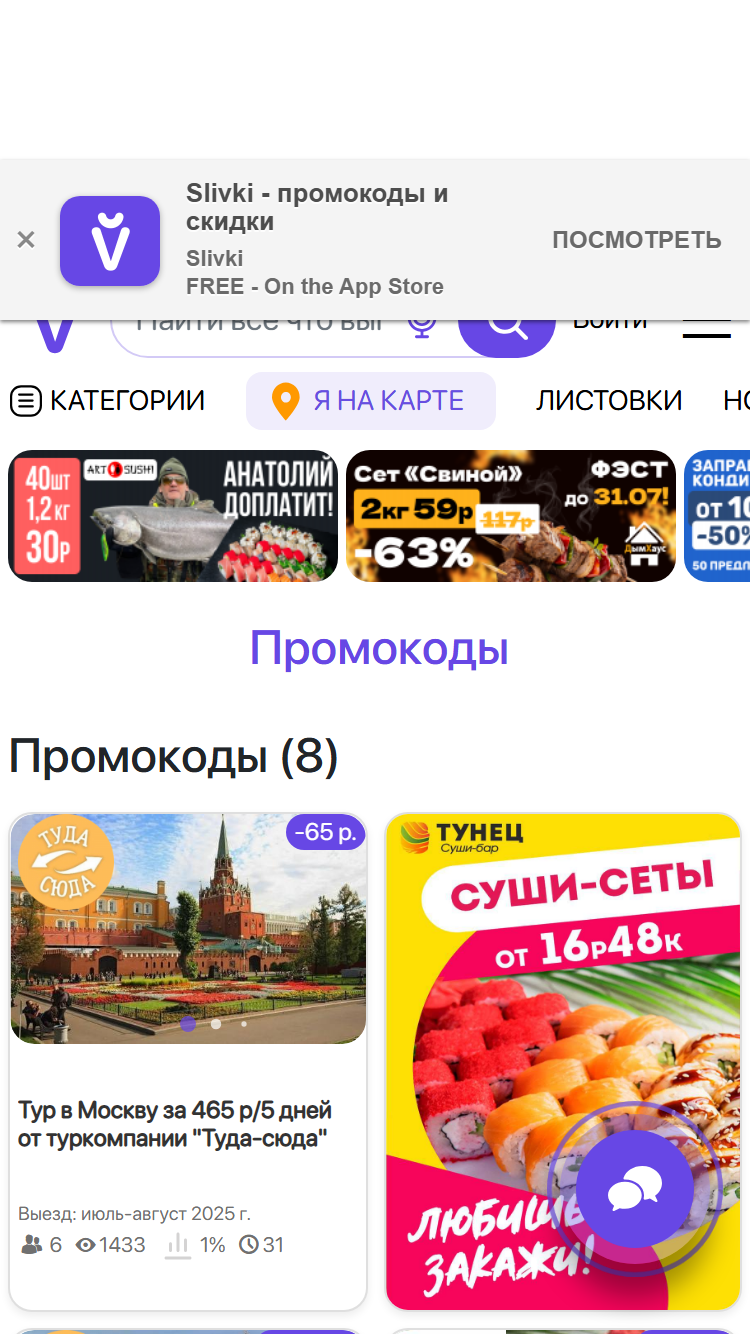Open the floating chat button
Screen dimensions: 750x1334
[x=634, y=1189]
